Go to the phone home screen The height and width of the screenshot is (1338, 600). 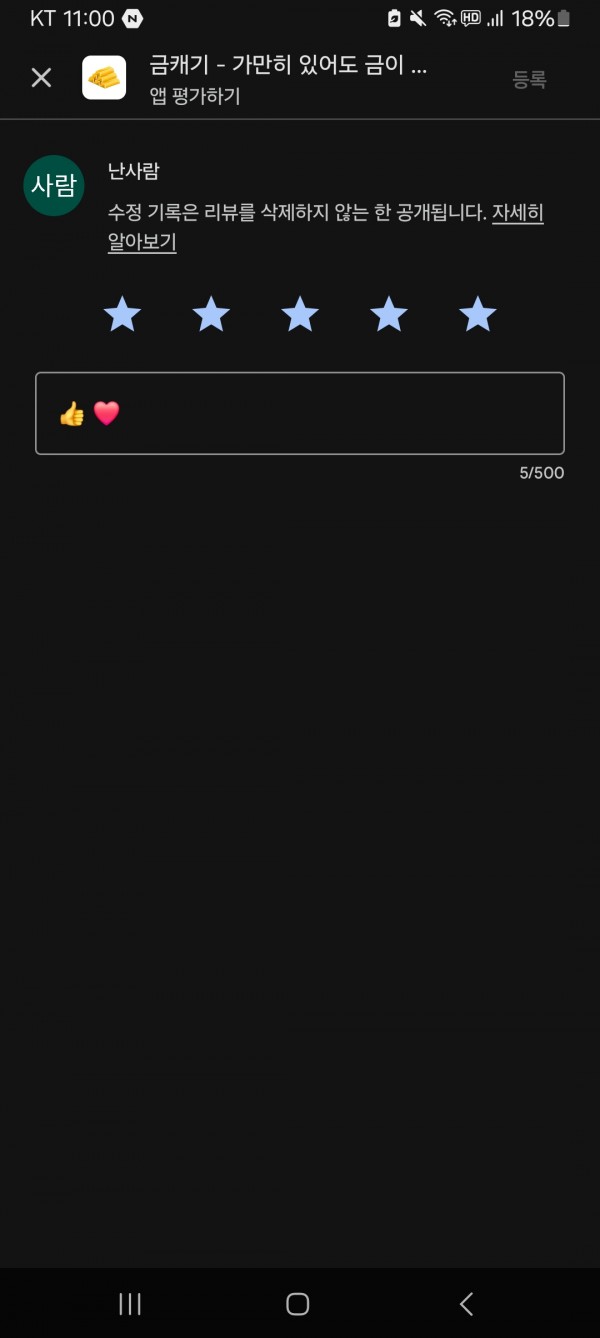tap(298, 1303)
